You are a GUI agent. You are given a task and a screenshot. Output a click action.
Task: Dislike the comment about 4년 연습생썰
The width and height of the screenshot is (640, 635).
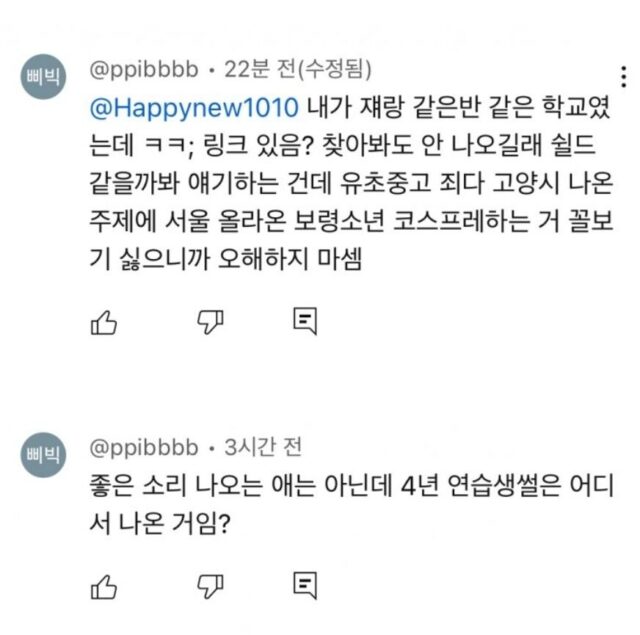pos(207,583)
